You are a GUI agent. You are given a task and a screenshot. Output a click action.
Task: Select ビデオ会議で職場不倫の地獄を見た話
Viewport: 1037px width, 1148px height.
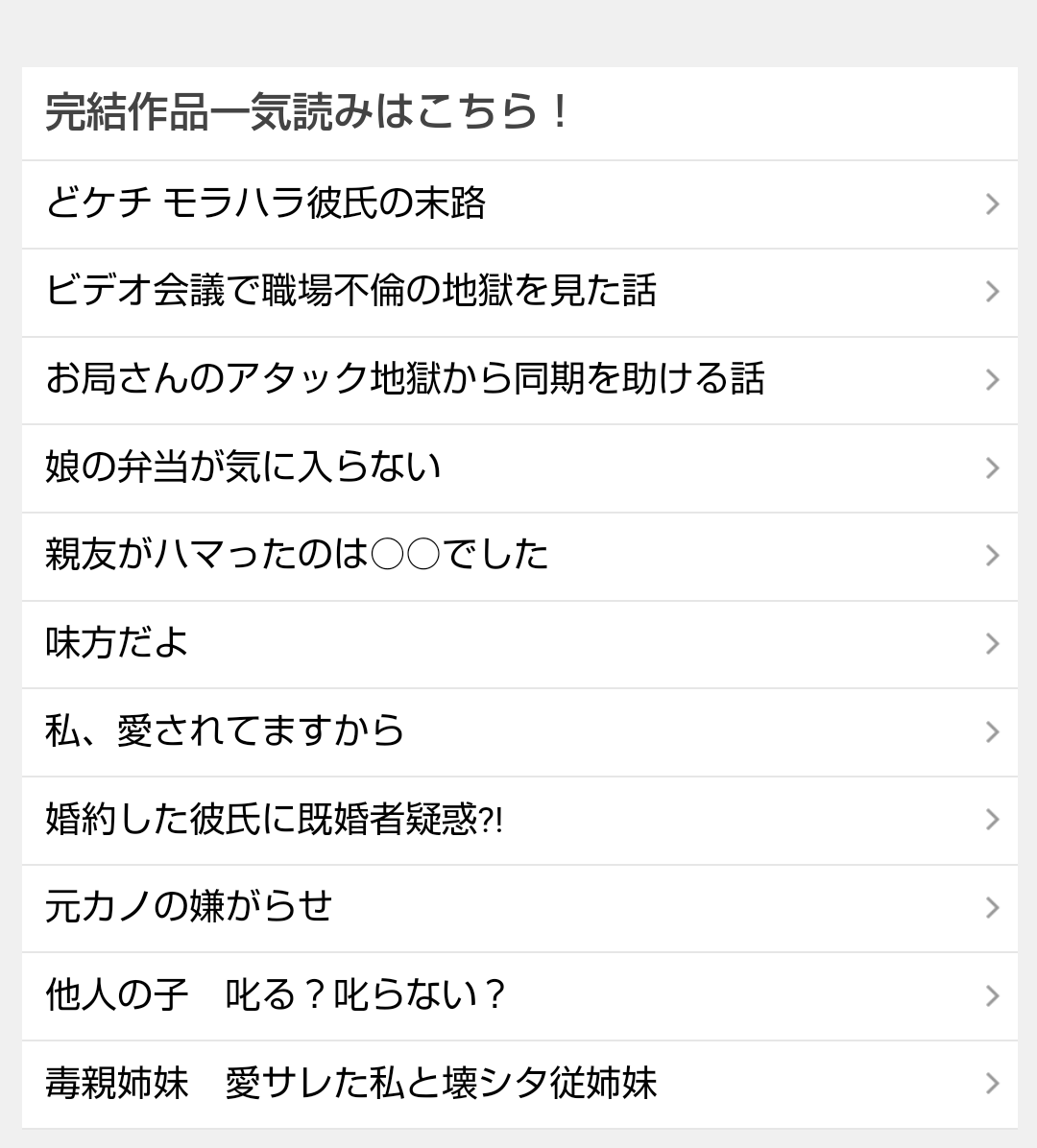(x=518, y=292)
